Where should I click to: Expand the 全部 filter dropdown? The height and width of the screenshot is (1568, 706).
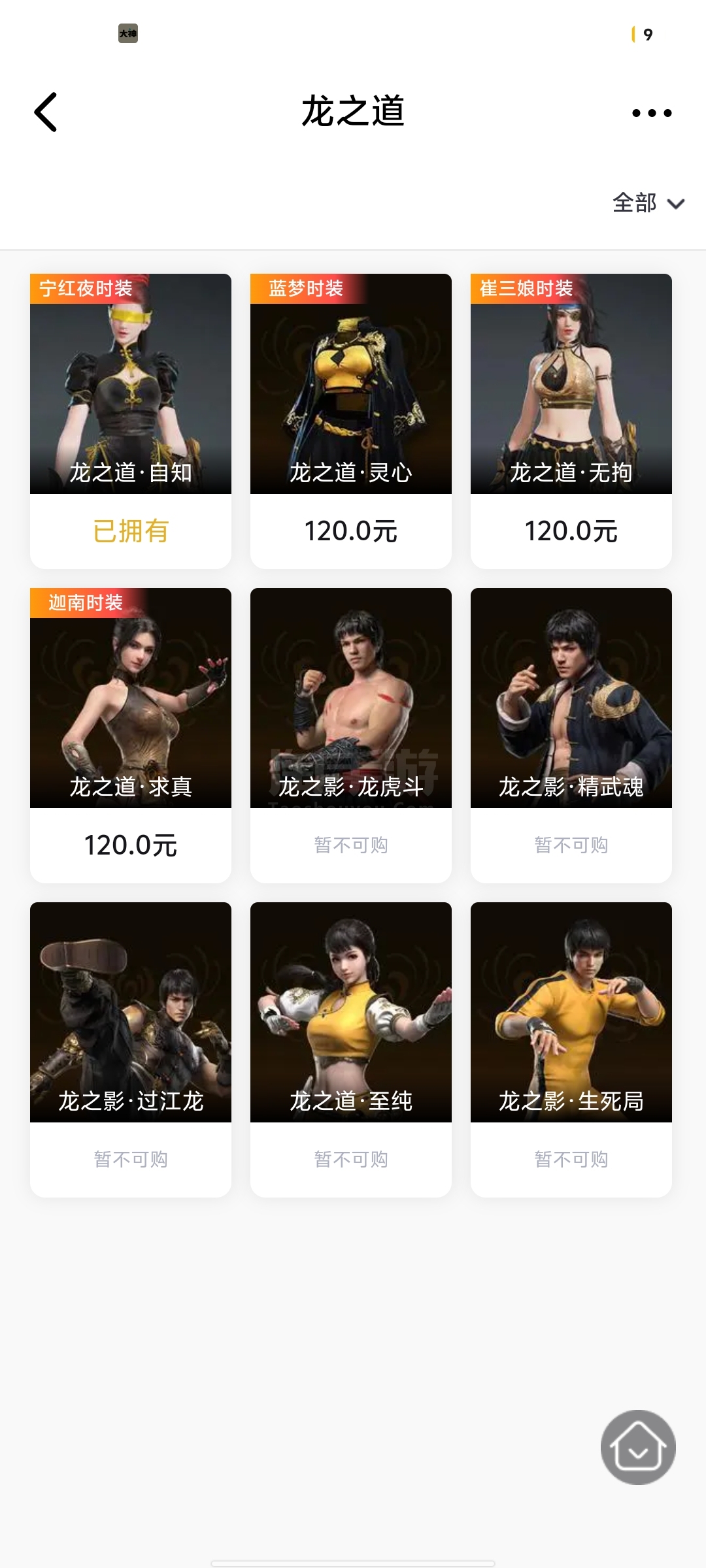point(648,203)
